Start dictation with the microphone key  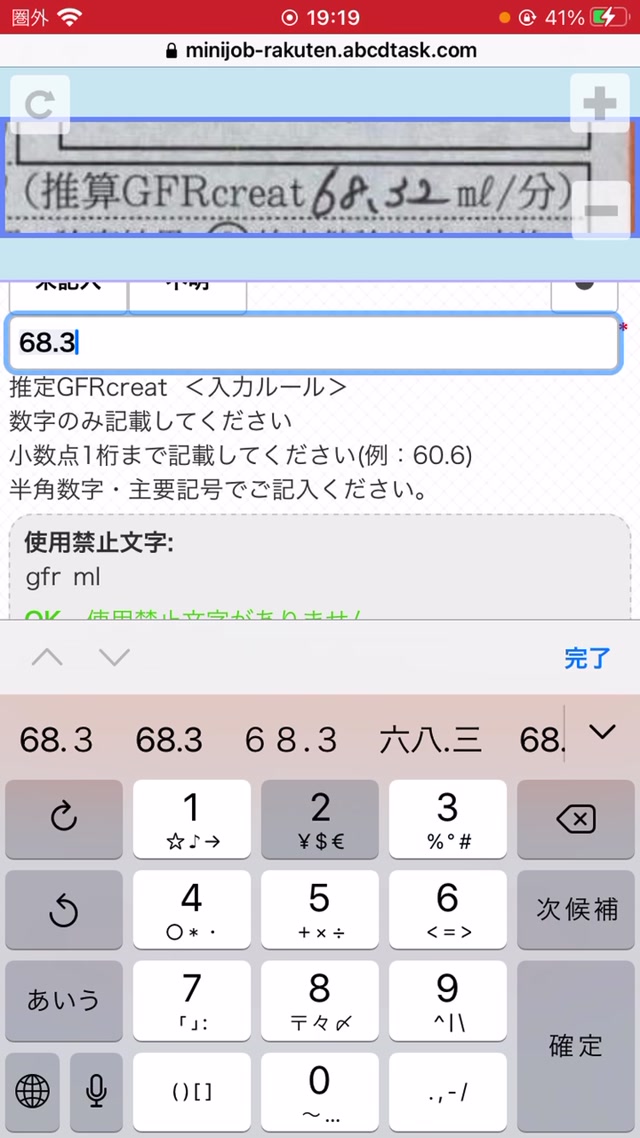click(x=96, y=1090)
